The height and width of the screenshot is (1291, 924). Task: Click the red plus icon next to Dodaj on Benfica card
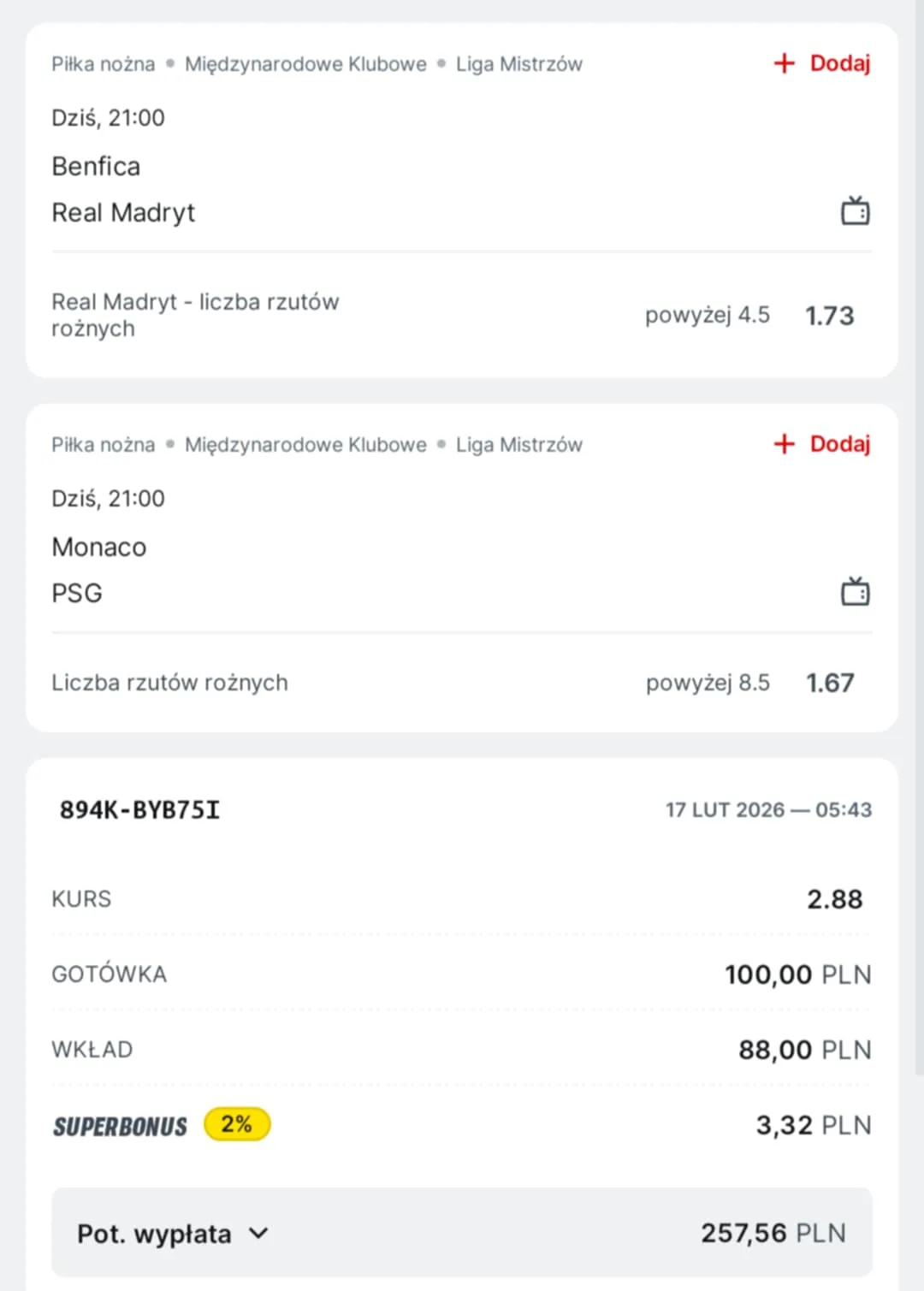pos(784,62)
